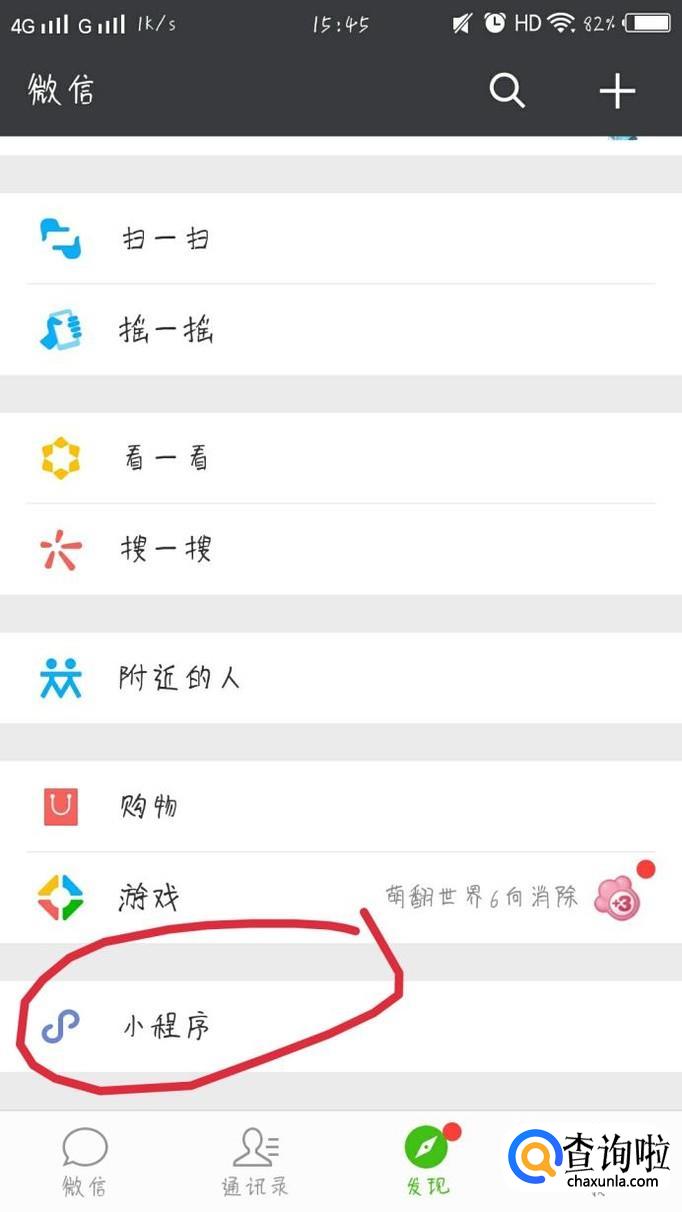
Task: Switch to the 微信 chats tab
Action: [85, 1162]
